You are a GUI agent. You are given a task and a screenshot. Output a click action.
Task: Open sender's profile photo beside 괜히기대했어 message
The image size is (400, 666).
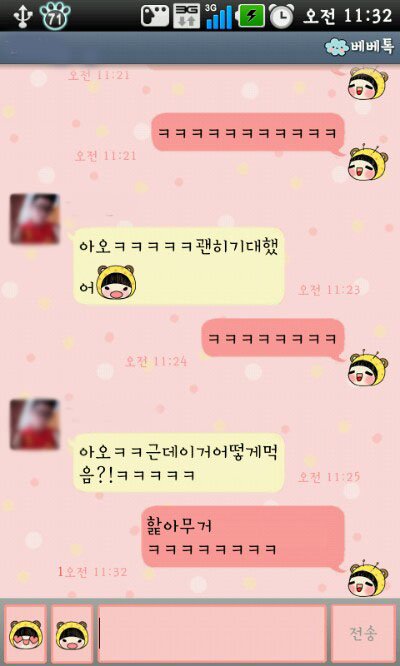pyautogui.click(x=34, y=219)
